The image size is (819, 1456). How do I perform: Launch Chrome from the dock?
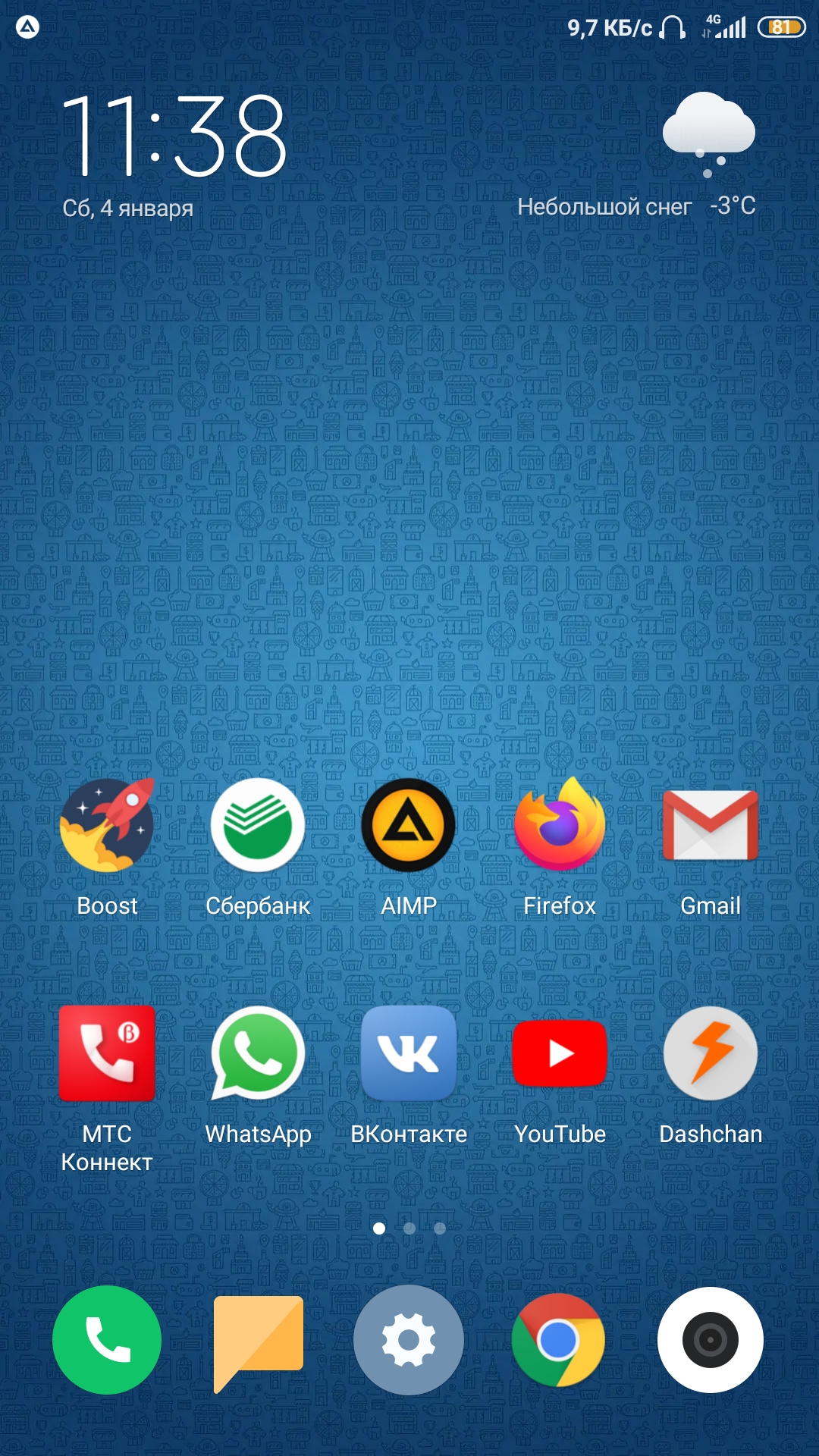click(x=559, y=1340)
